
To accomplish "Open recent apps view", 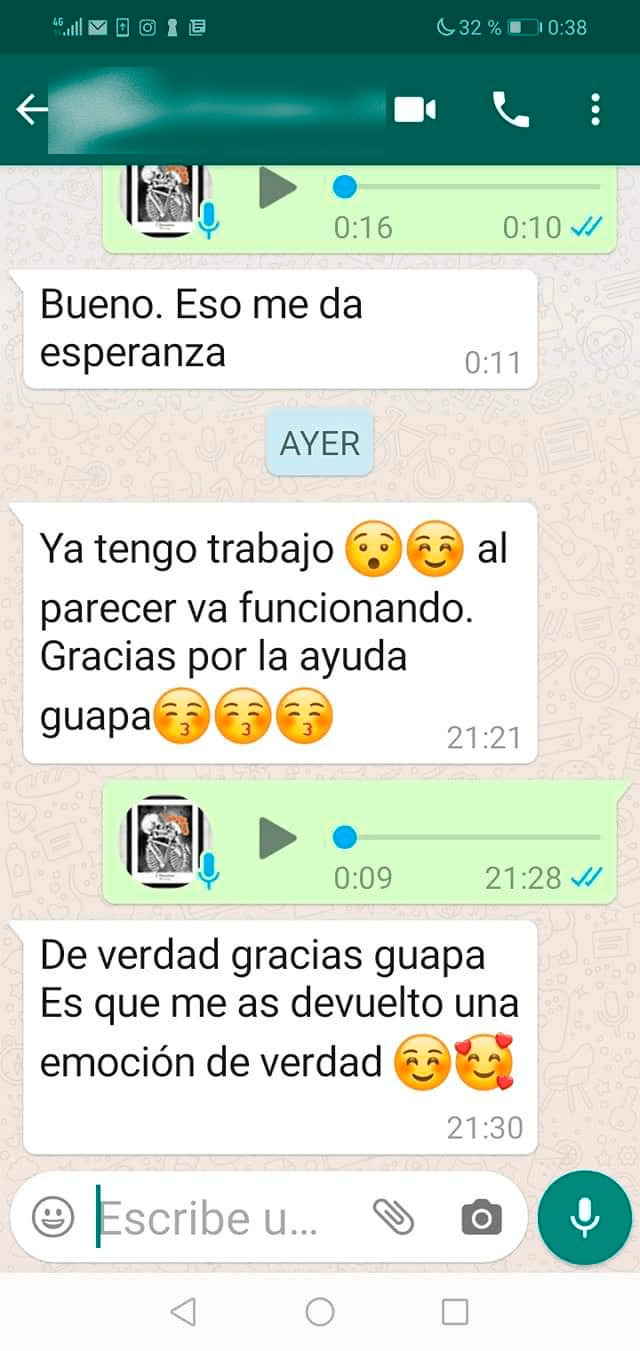I will (455, 1312).
